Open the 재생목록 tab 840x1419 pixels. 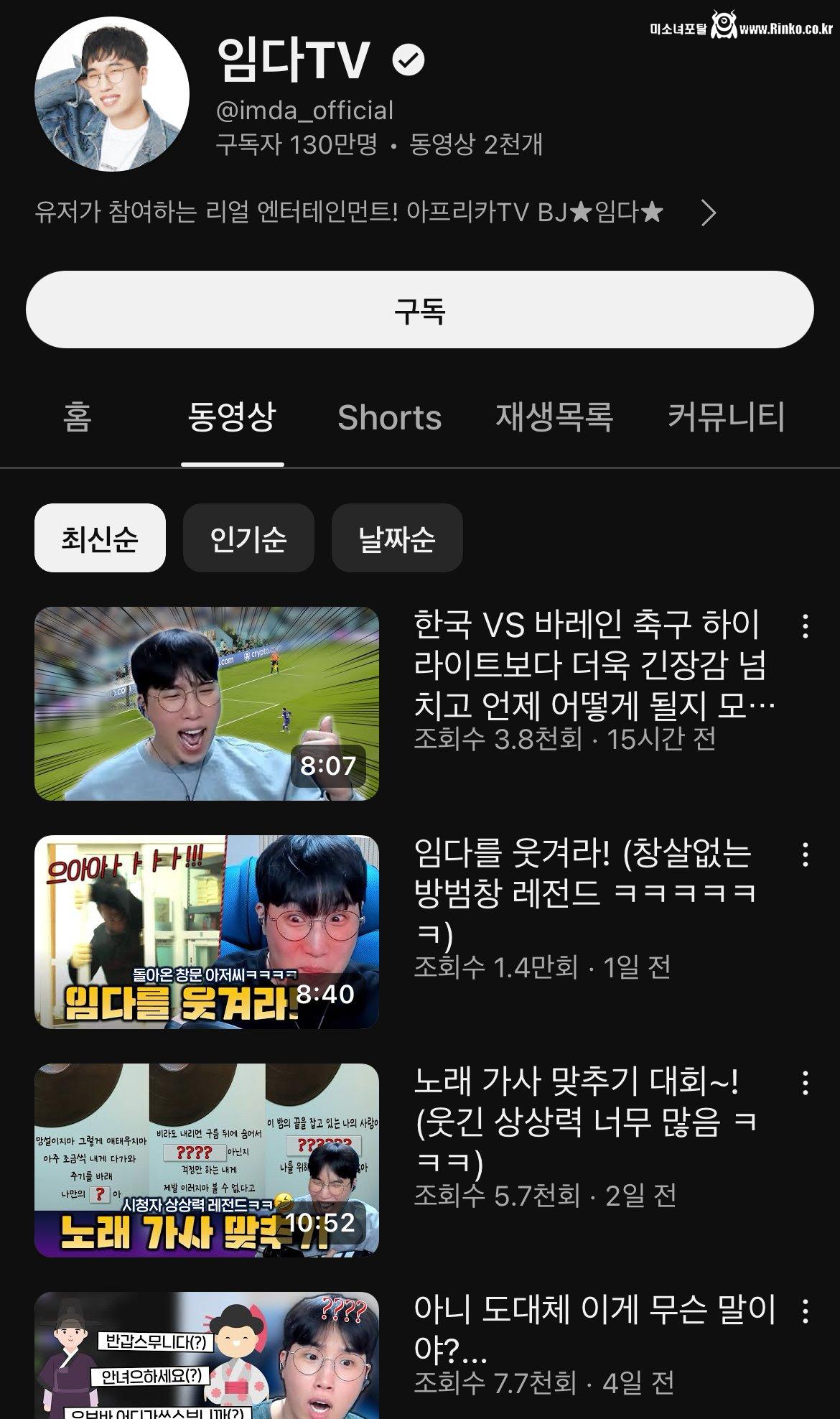pos(554,417)
